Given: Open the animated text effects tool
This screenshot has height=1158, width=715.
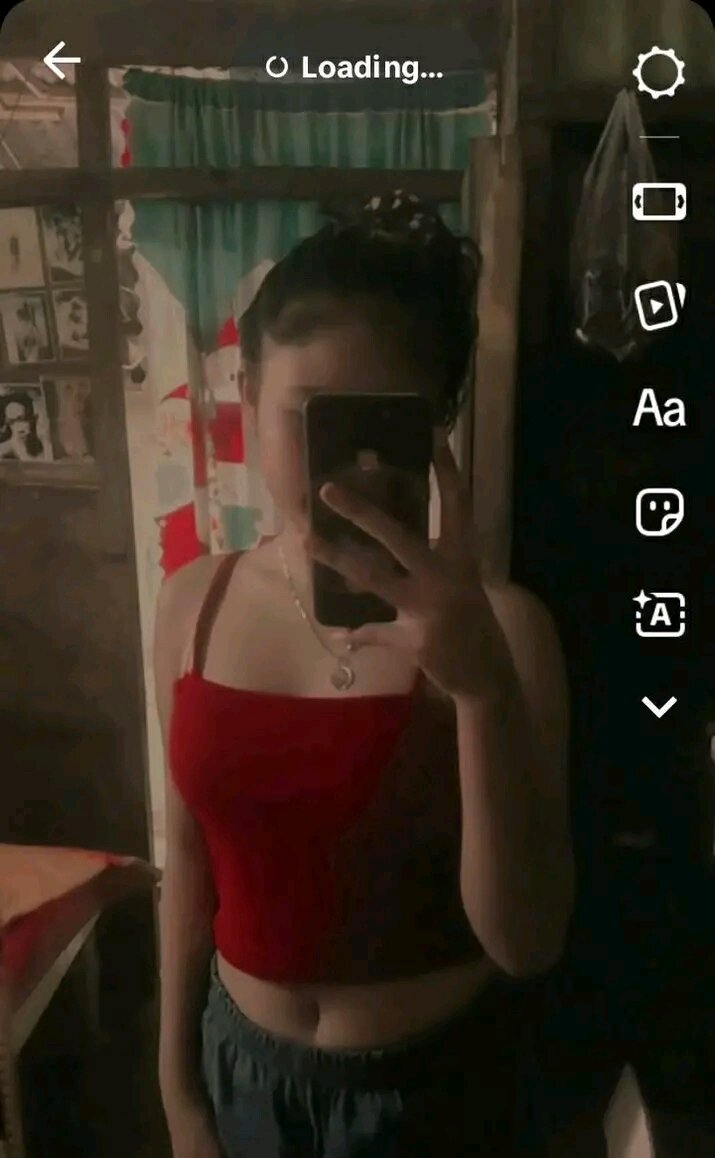Looking at the screenshot, I should 659,613.
